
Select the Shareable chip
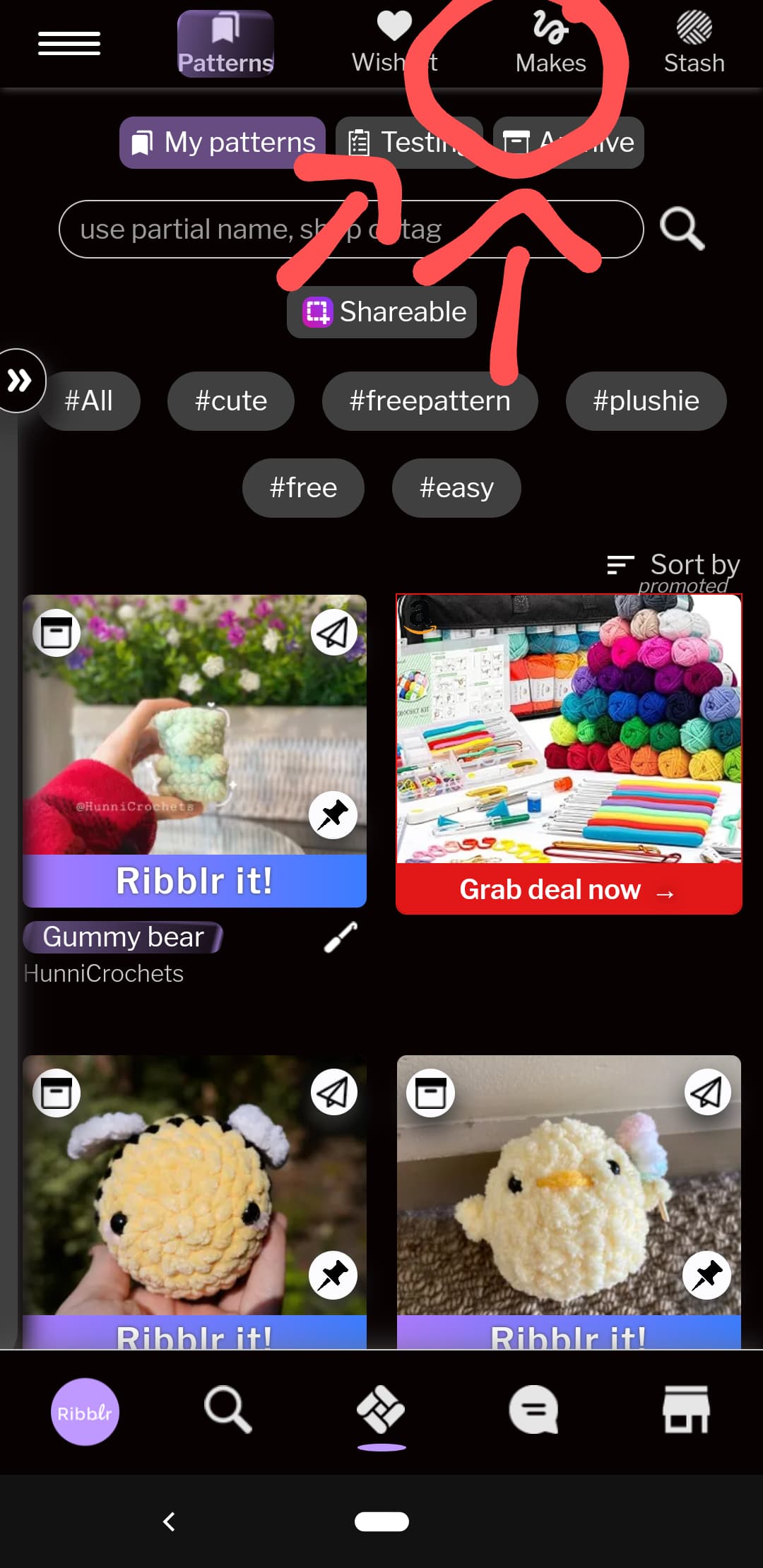click(381, 312)
